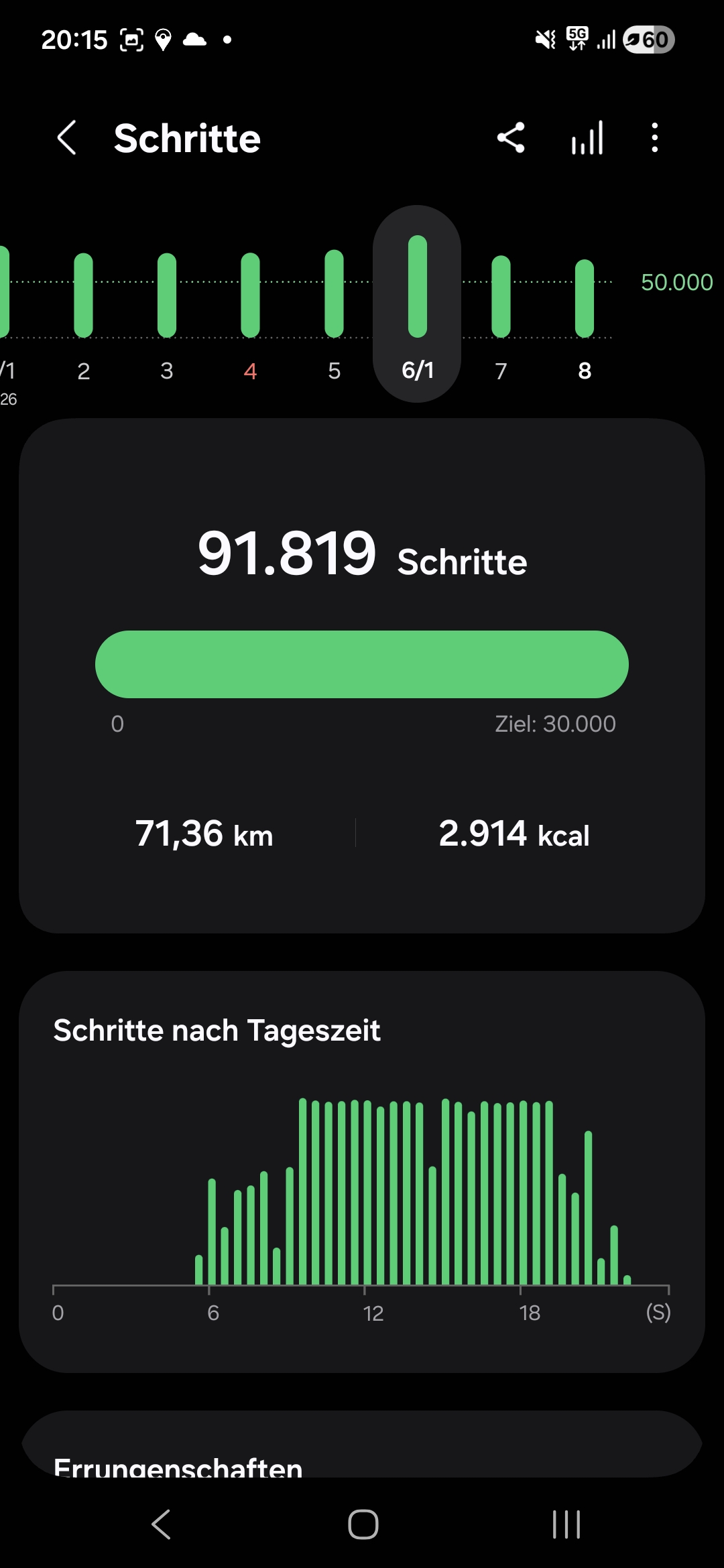The height and width of the screenshot is (1568, 724).
Task: Open the step trends chart icon
Action: pyautogui.click(x=587, y=138)
